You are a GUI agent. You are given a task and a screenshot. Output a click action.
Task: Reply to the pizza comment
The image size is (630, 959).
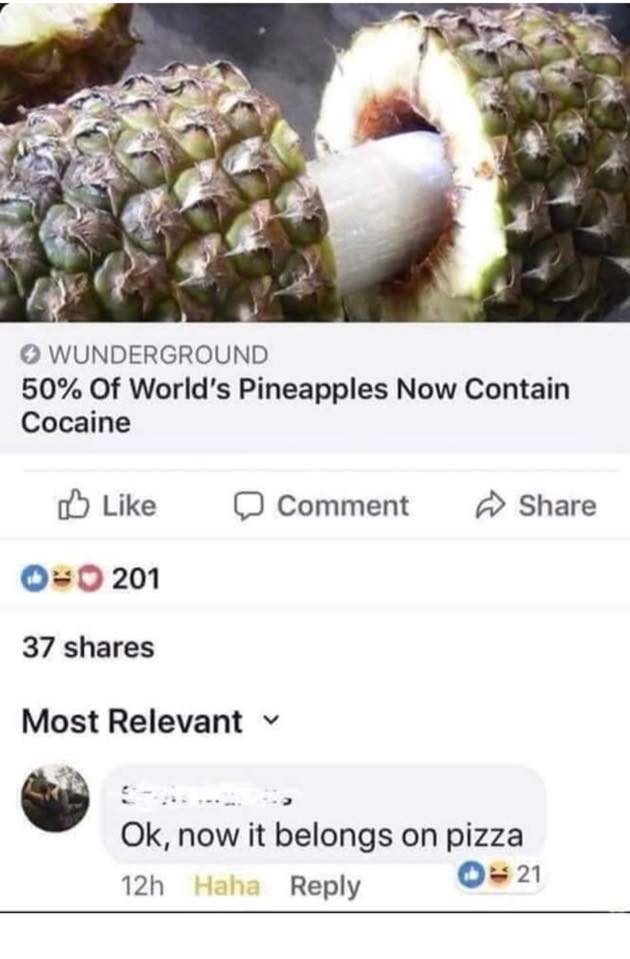pyautogui.click(x=325, y=886)
